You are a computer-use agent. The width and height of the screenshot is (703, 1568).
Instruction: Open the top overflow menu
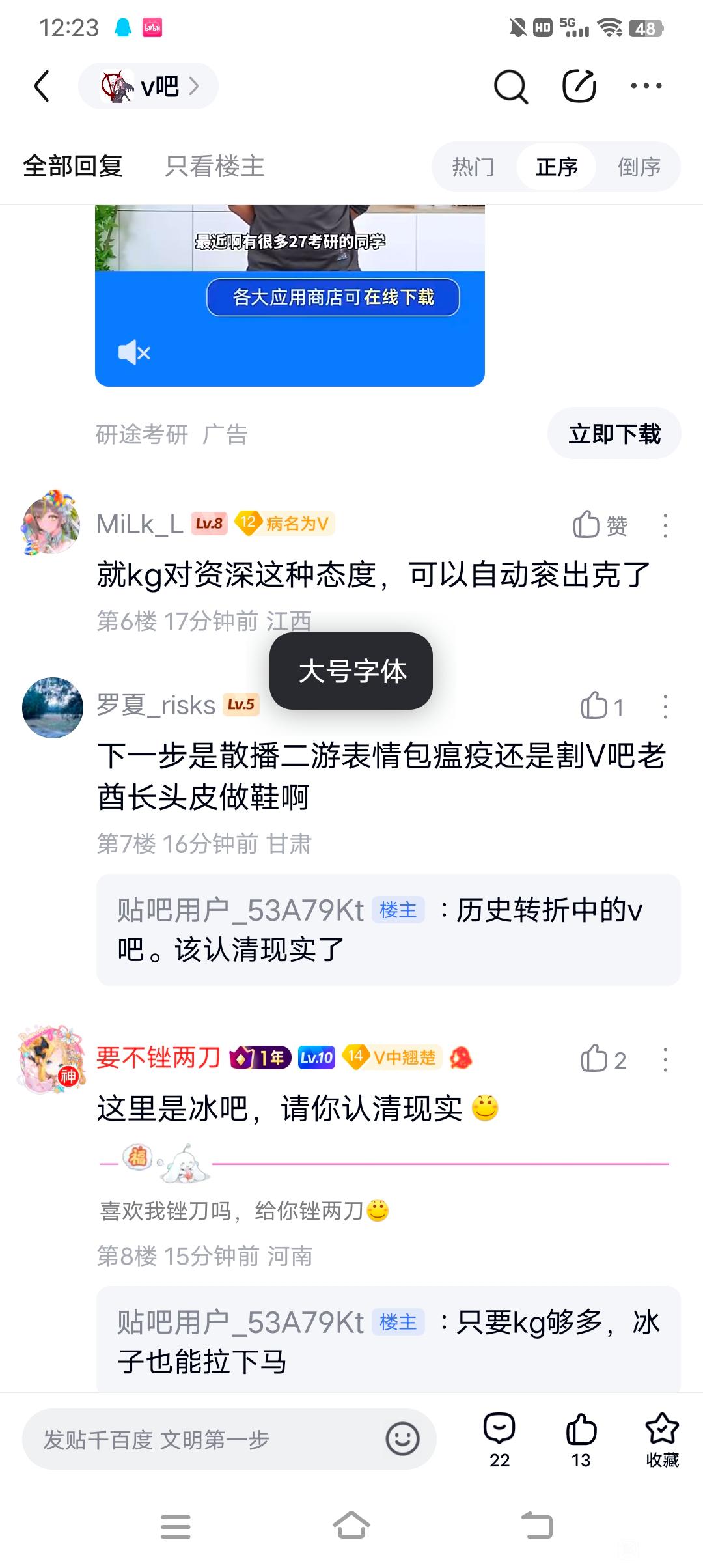pos(646,86)
